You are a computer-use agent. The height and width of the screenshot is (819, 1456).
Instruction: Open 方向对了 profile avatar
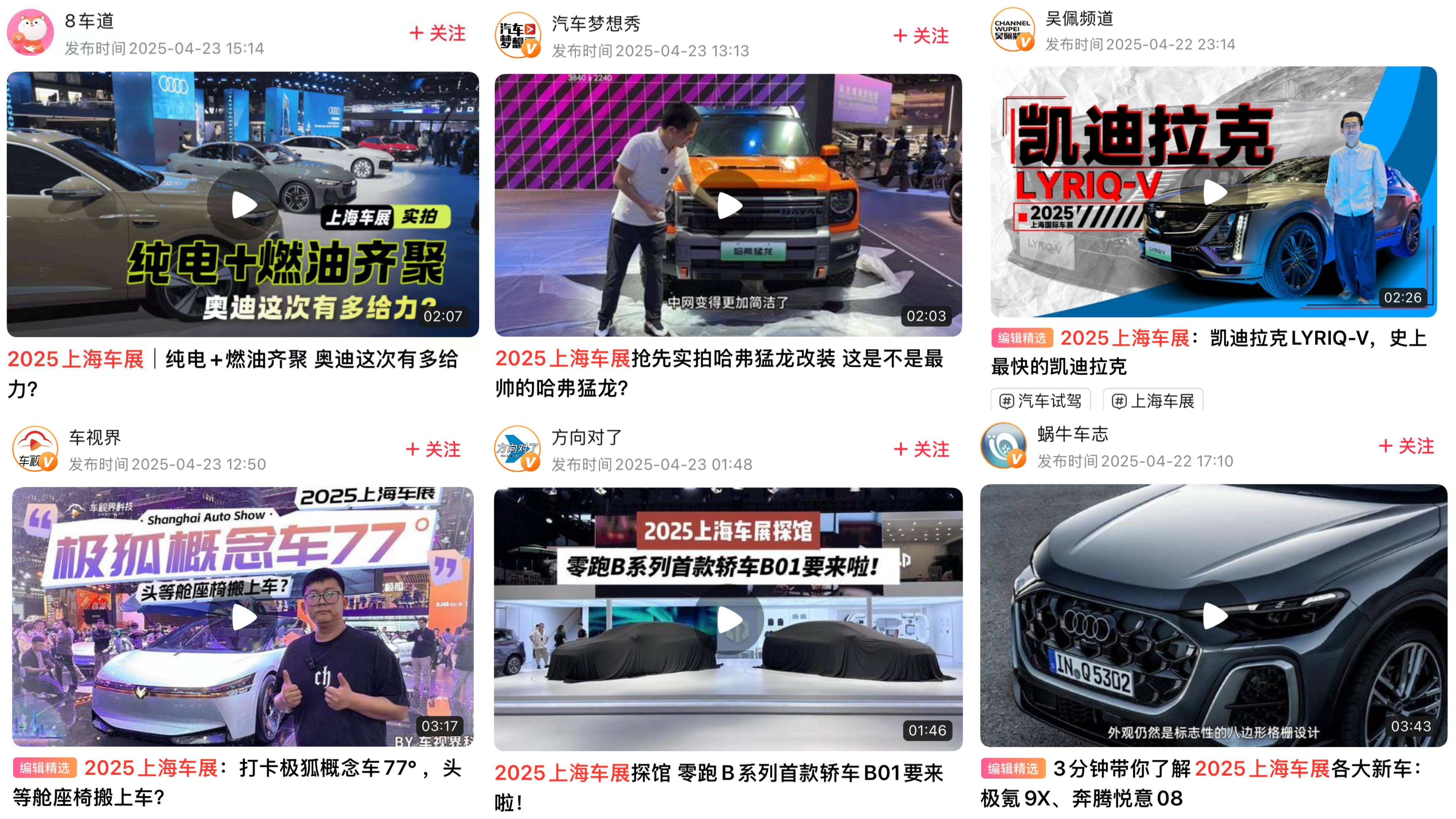pyautogui.click(x=517, y=449)
